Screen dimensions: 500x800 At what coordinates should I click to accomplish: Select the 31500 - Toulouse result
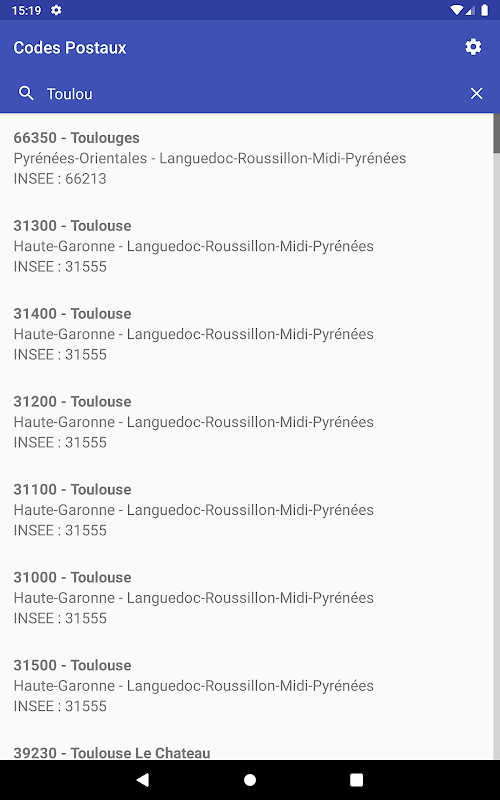(247, 685)
